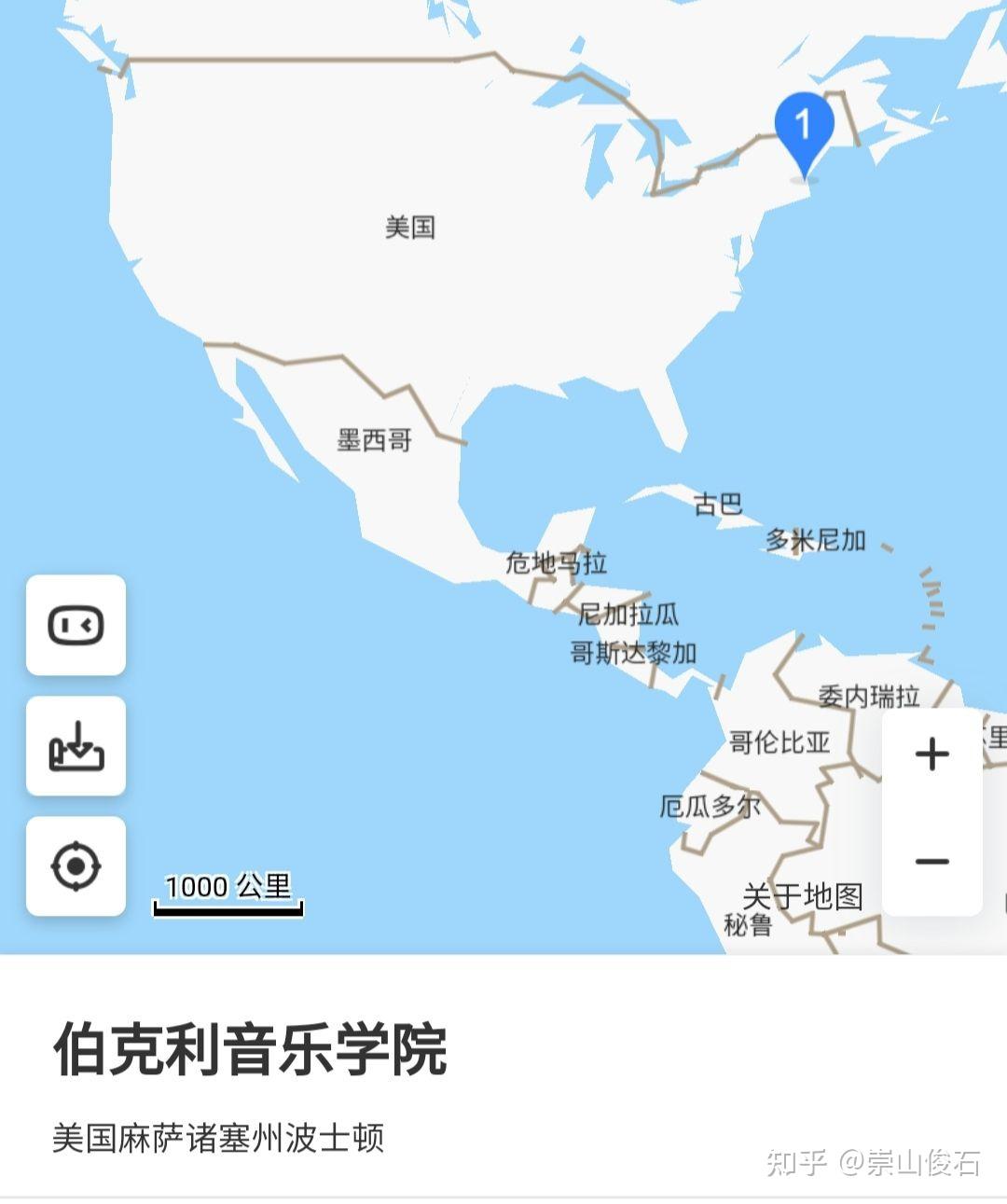Open the 关于地图 about link
The width and height of the screenshot is (1007, 1204).
(804, 893)
